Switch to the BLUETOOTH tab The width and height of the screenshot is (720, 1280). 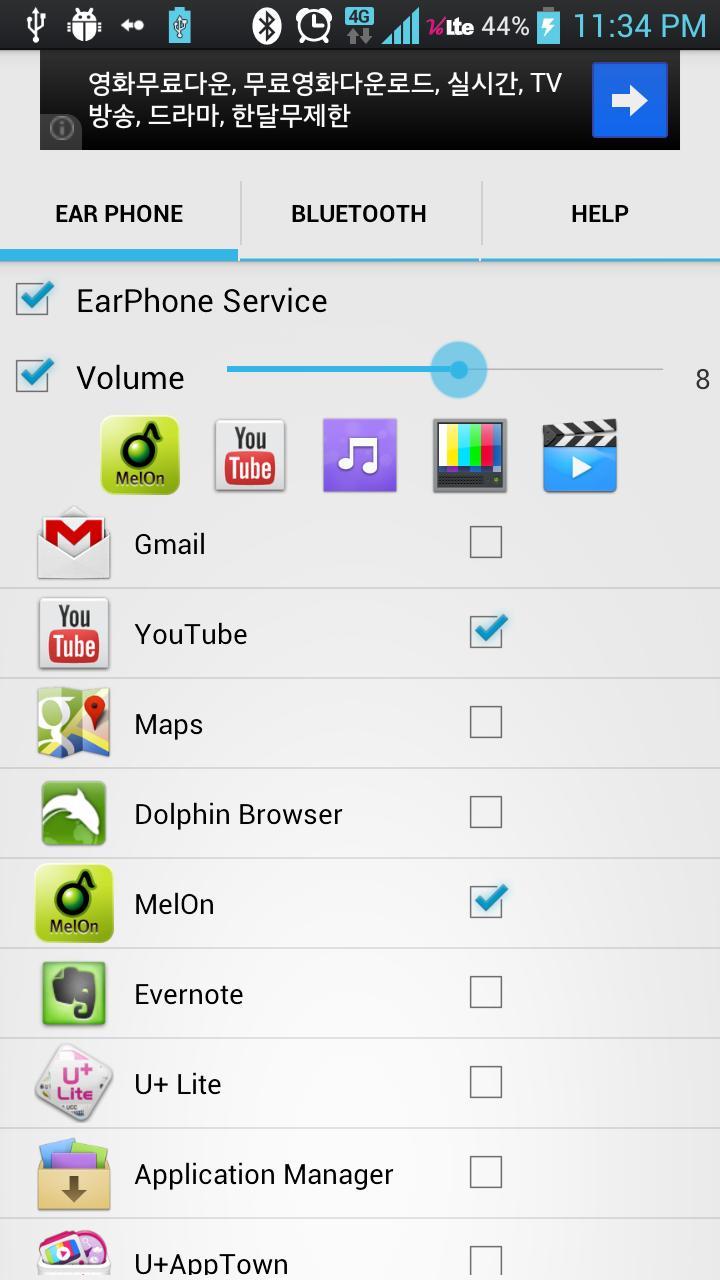coord(358,213)
